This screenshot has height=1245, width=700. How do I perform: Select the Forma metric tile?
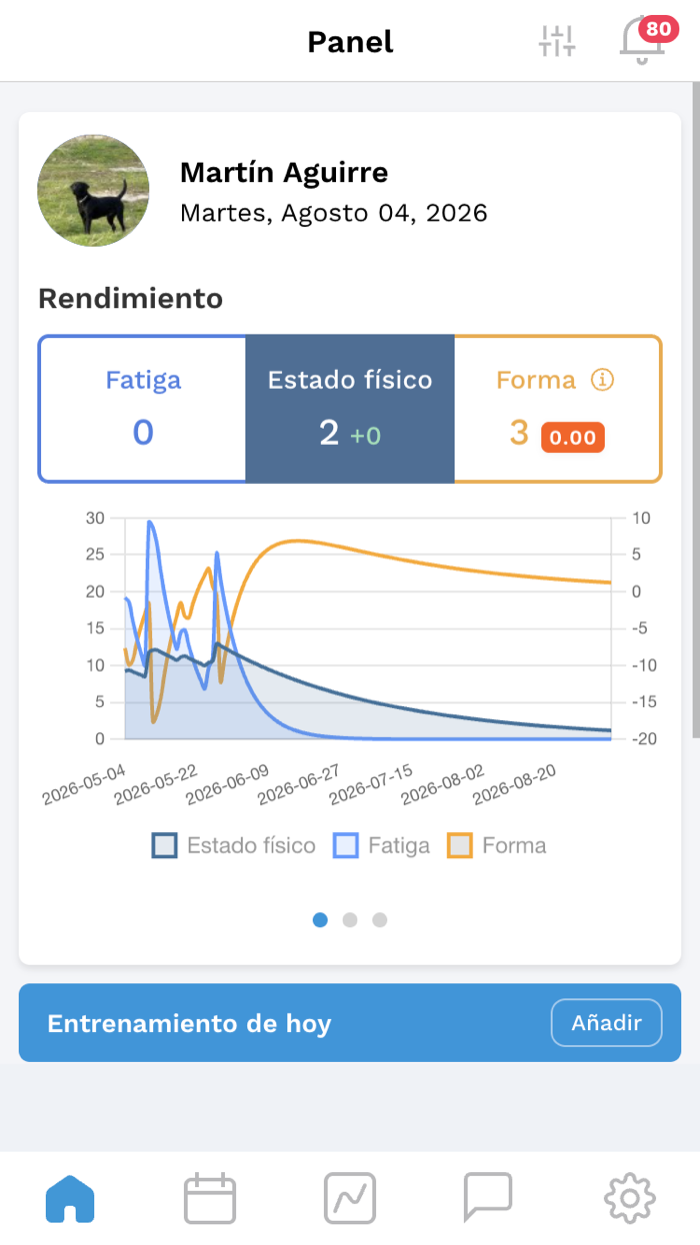tap(558, 409)
